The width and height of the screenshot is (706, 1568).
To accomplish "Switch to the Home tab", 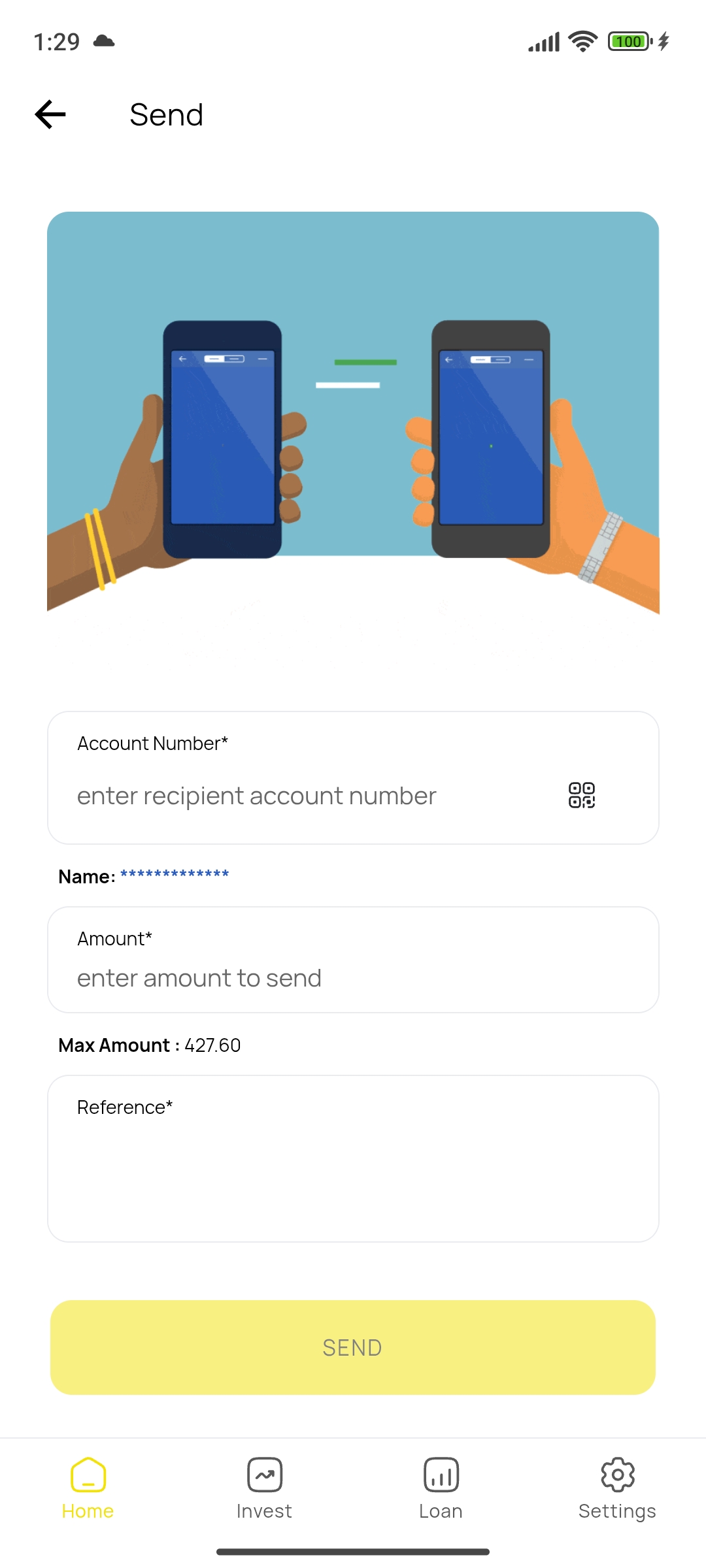I will click(x=88, y=1488).
